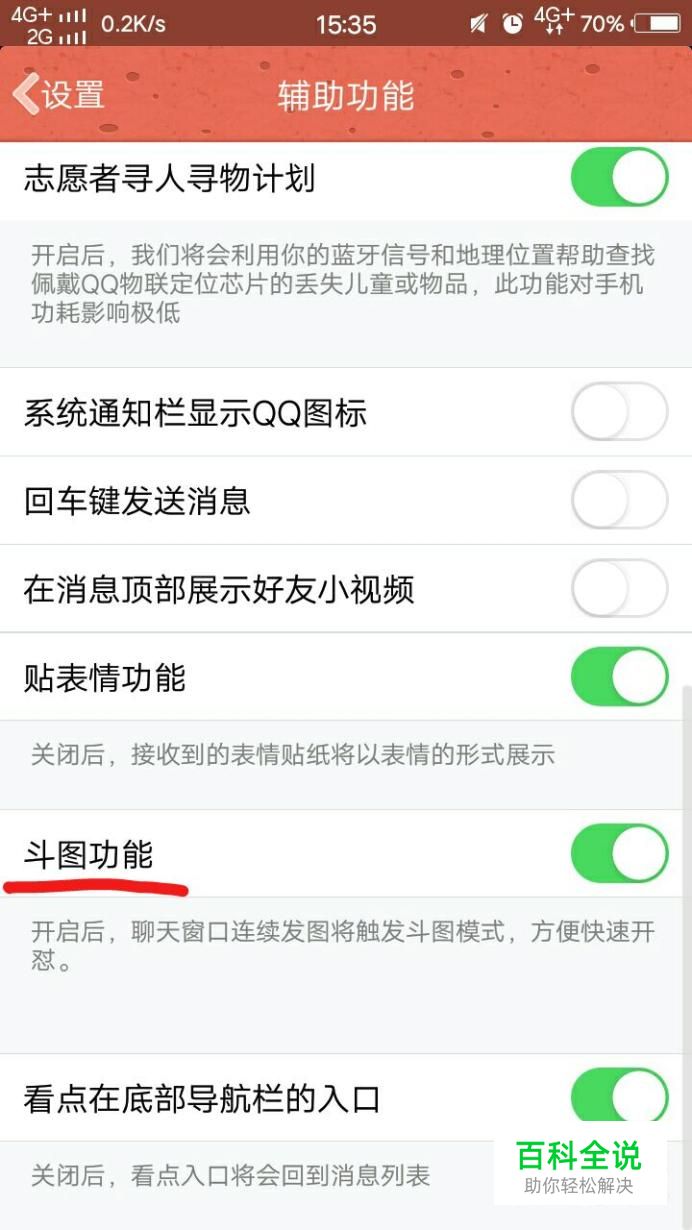Turn off 贴表情功能

click(x=619, y=677)
